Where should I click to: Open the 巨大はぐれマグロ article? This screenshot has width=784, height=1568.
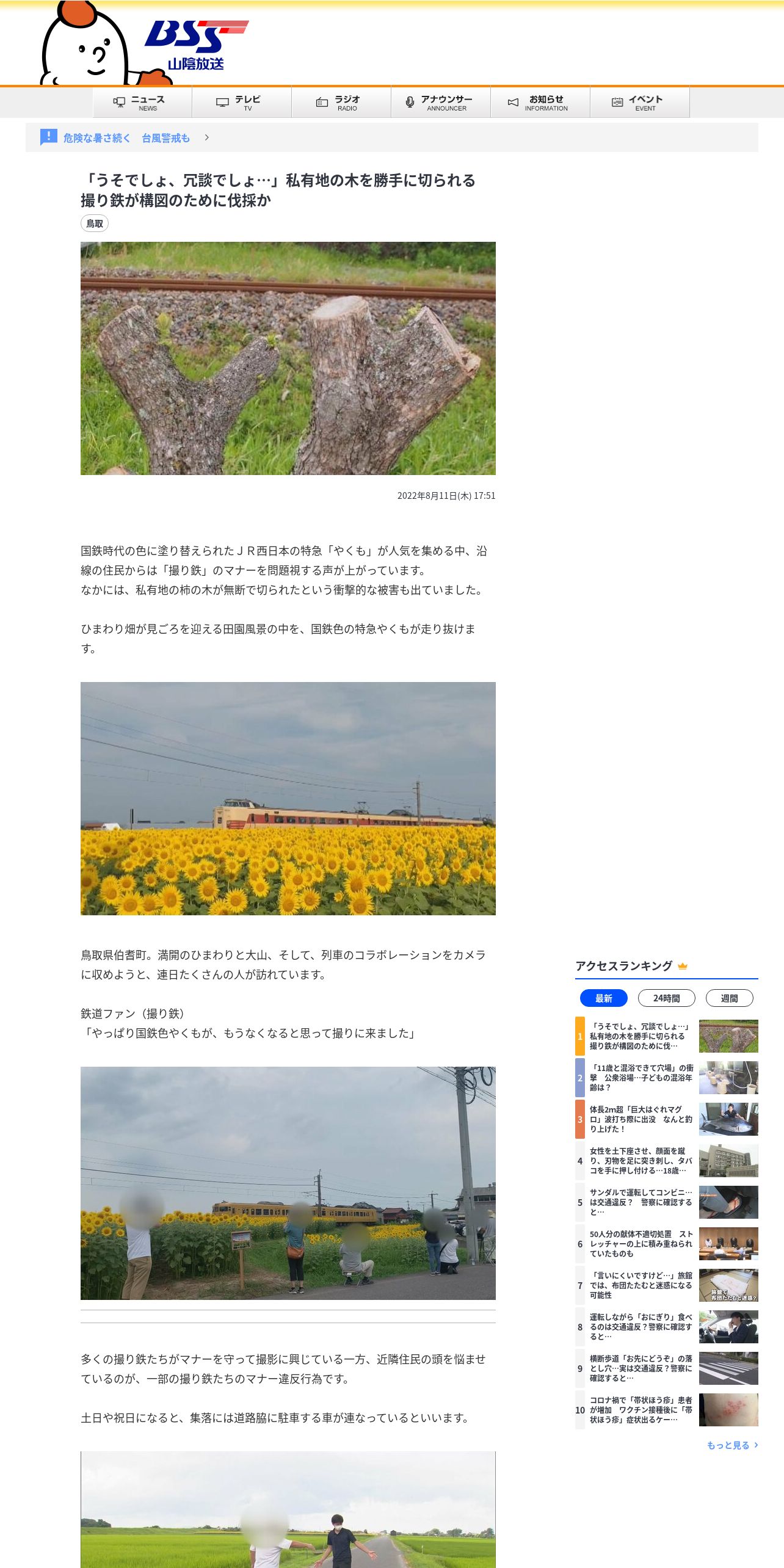641,1119
